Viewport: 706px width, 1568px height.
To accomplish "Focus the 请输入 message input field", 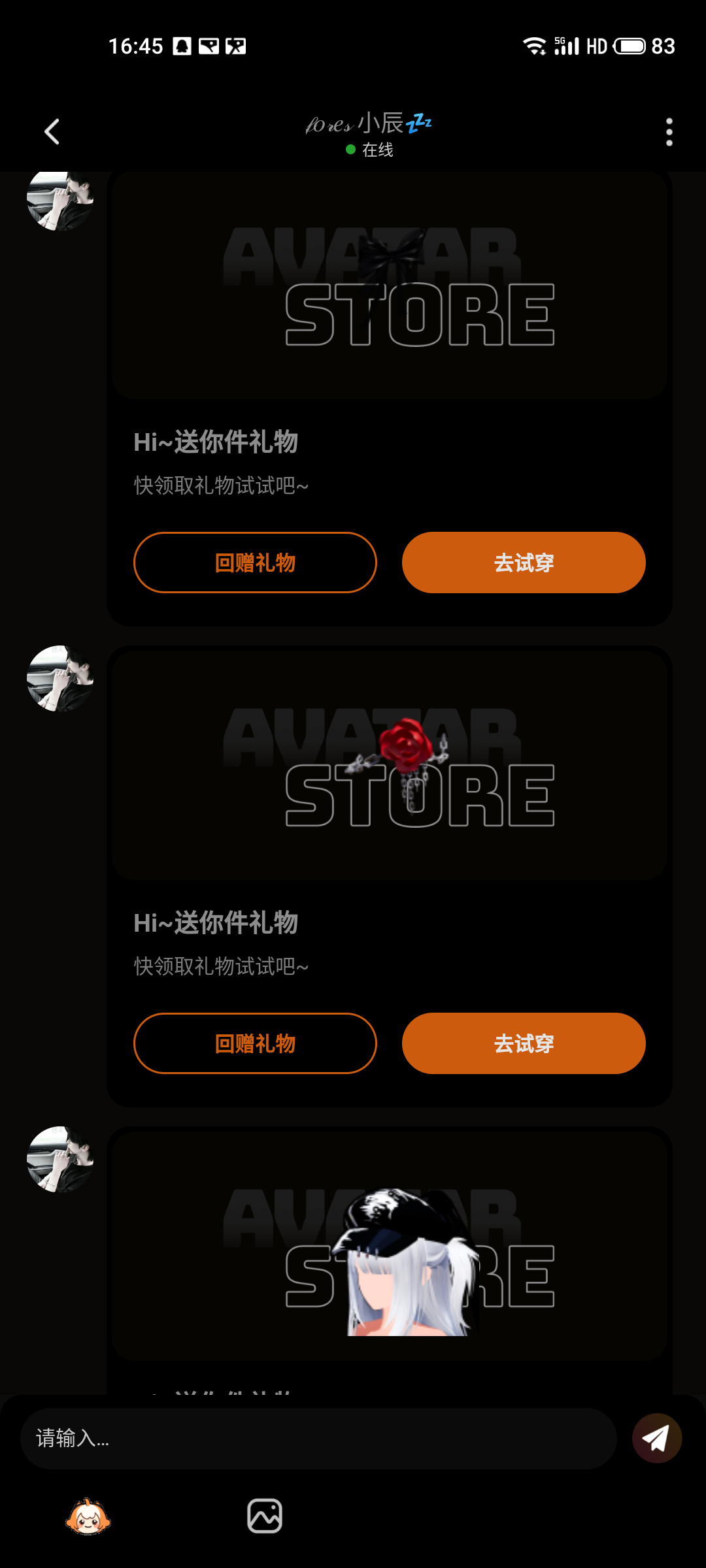I will (318, 1438).
